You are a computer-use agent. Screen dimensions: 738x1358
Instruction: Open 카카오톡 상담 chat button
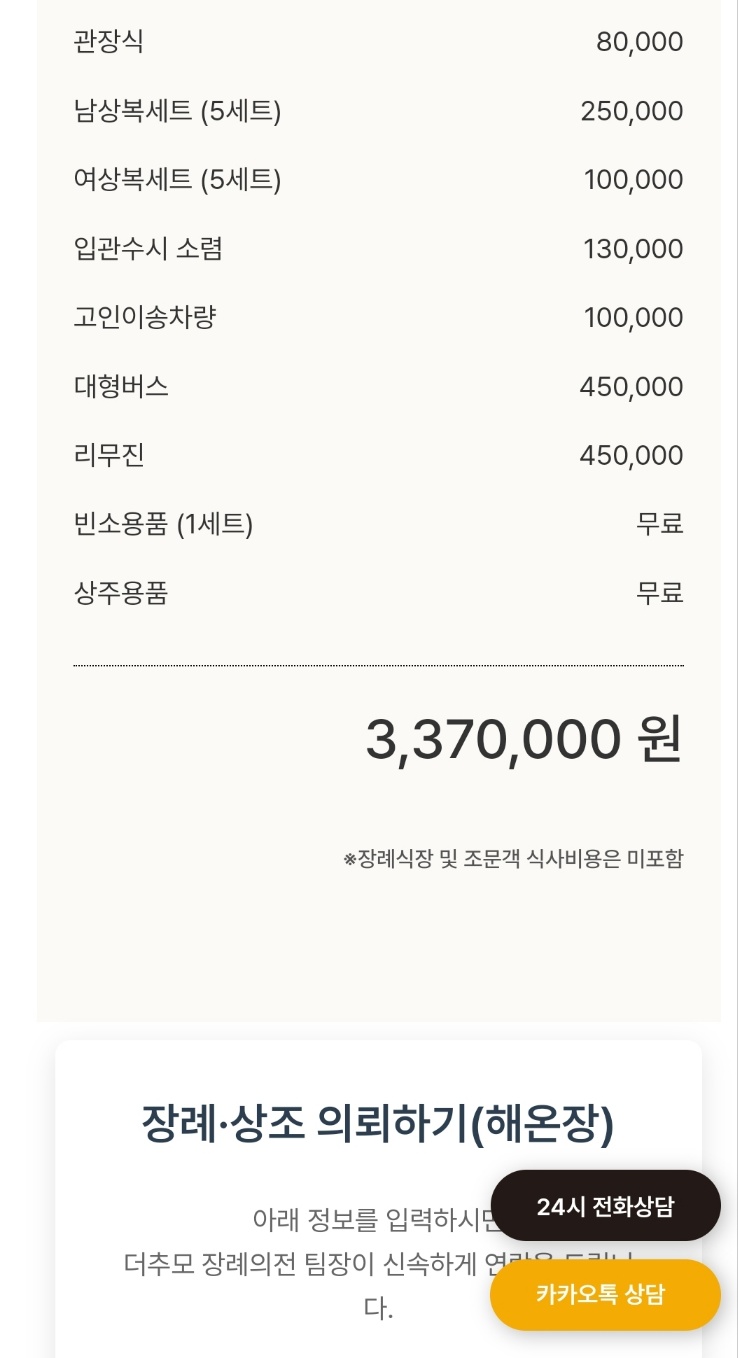605,1295
